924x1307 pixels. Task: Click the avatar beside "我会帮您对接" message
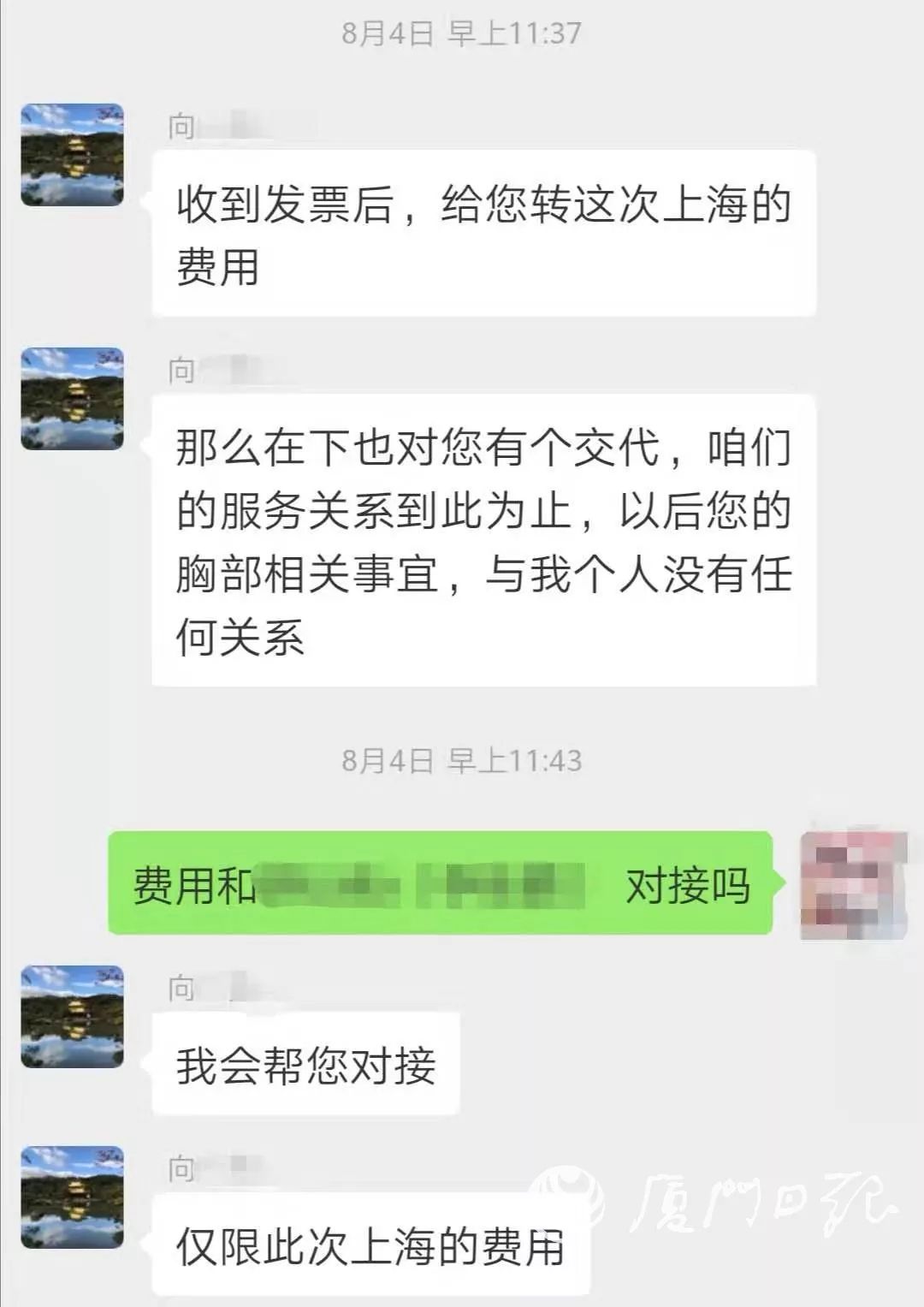tap(73, 1019)
